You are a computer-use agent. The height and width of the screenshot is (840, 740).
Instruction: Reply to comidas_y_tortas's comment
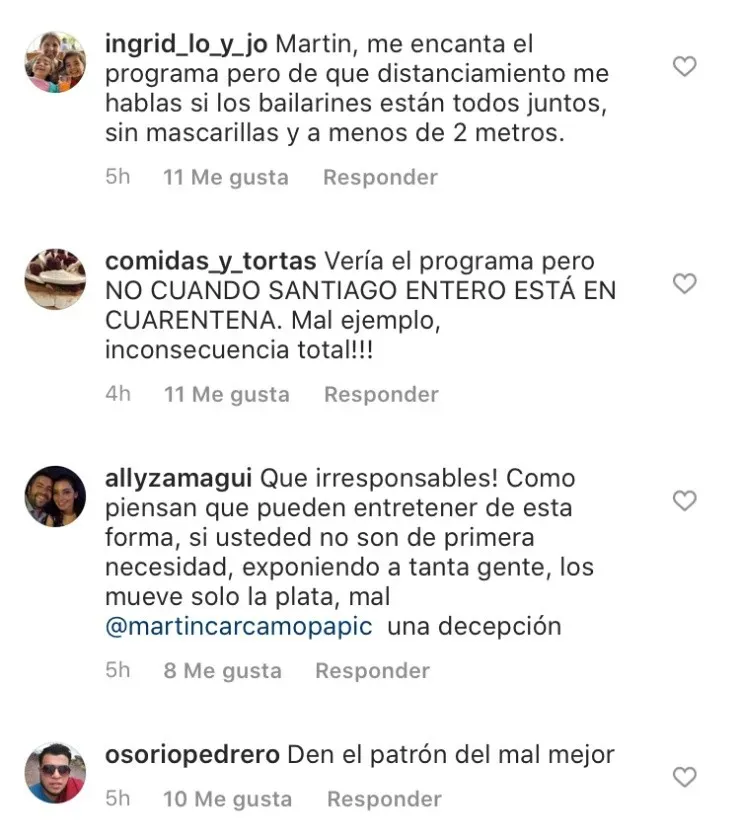pyautogui.click(x=381, y=394)
